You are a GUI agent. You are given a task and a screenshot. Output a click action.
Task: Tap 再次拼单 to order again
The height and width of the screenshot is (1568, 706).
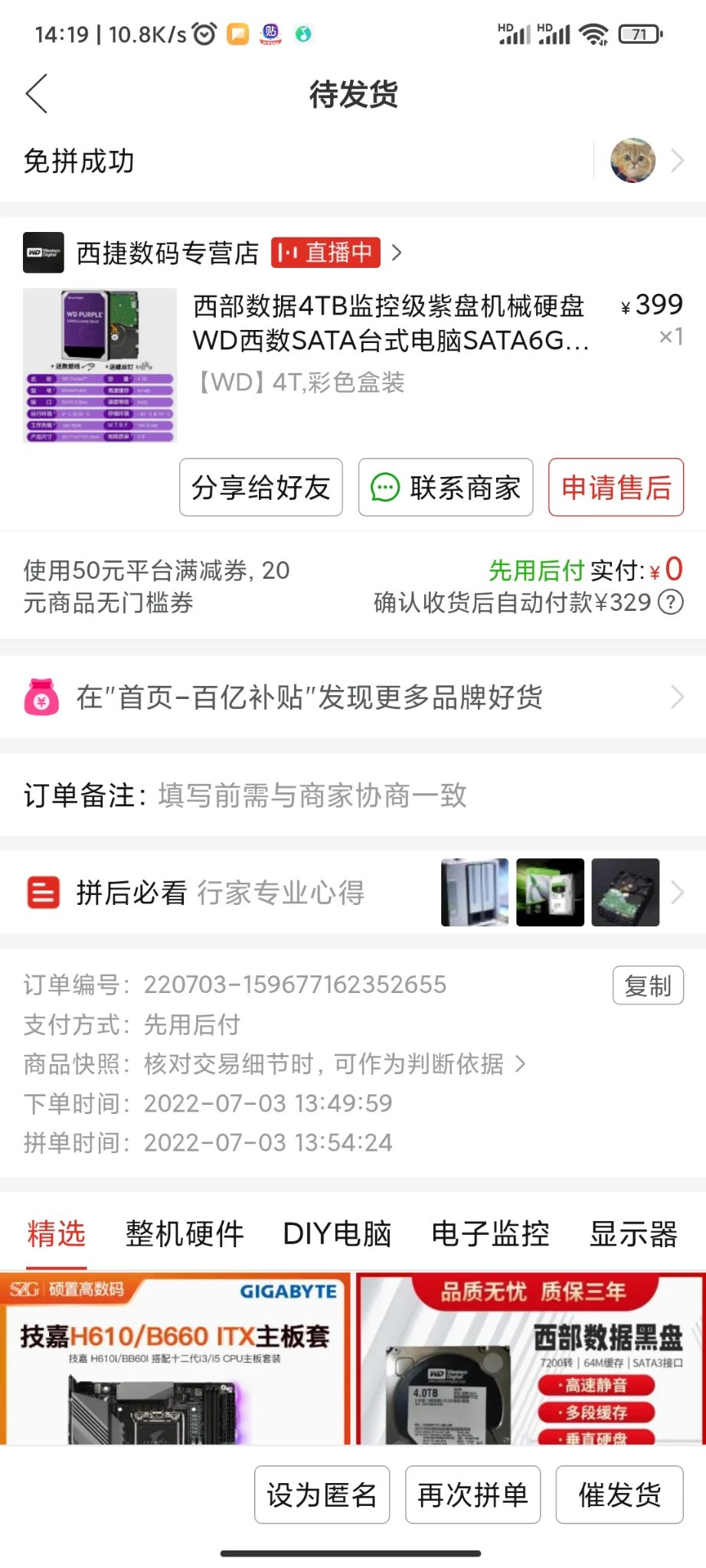(472, 1494)
